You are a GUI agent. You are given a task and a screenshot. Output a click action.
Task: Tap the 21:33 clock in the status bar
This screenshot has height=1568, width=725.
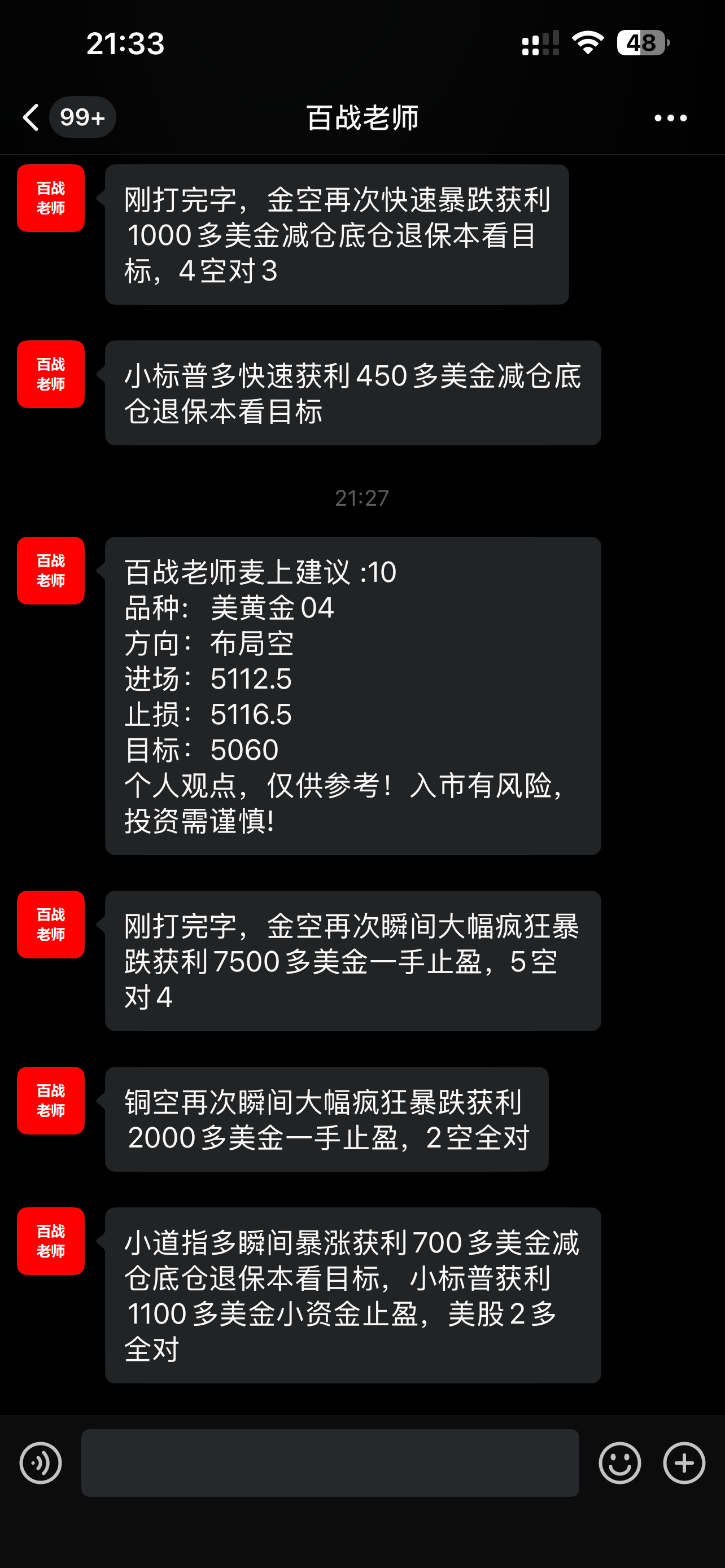(125, 42)
